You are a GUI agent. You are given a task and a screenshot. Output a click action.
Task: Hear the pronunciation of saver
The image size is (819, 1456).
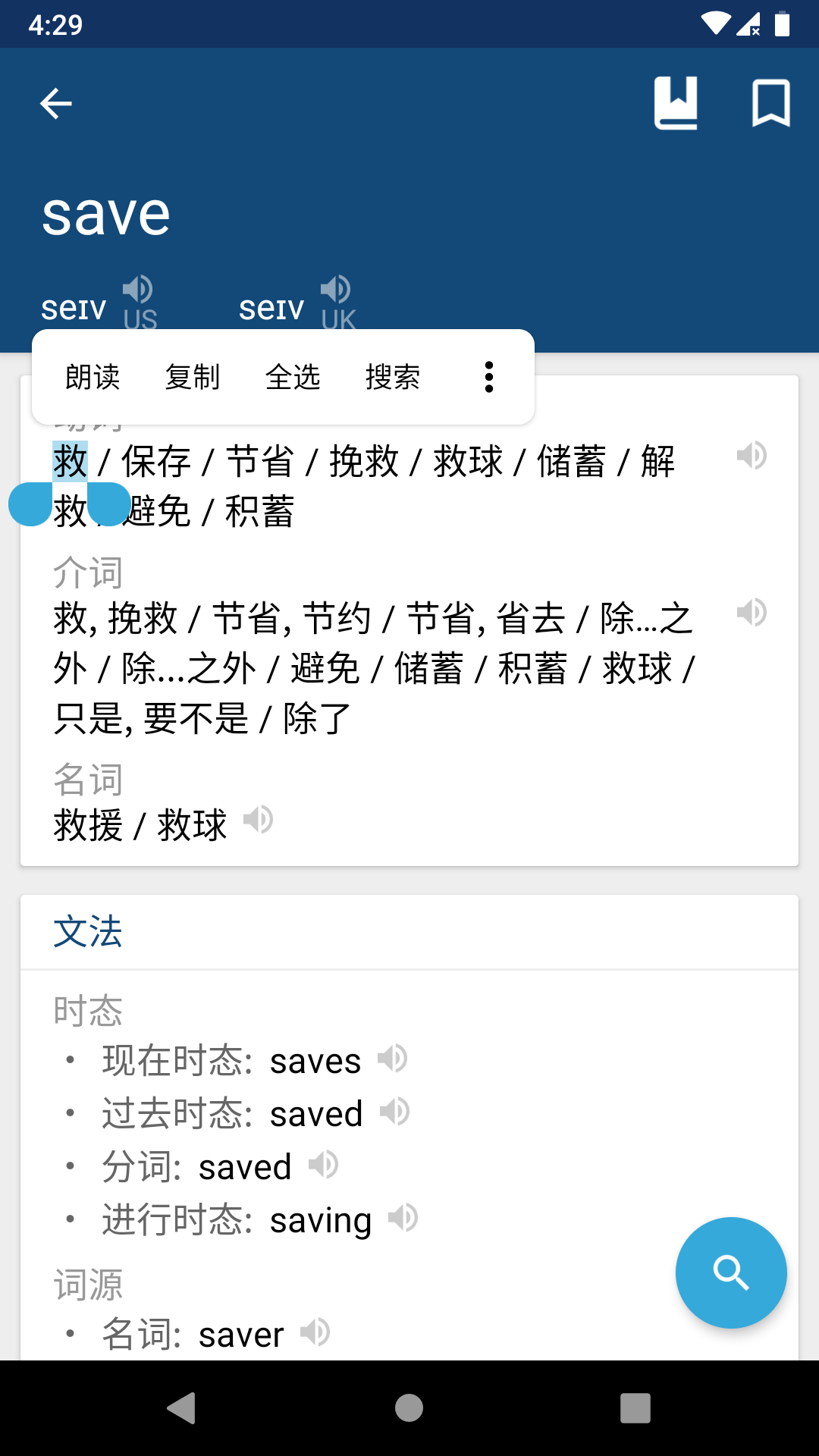[315, 1332]
